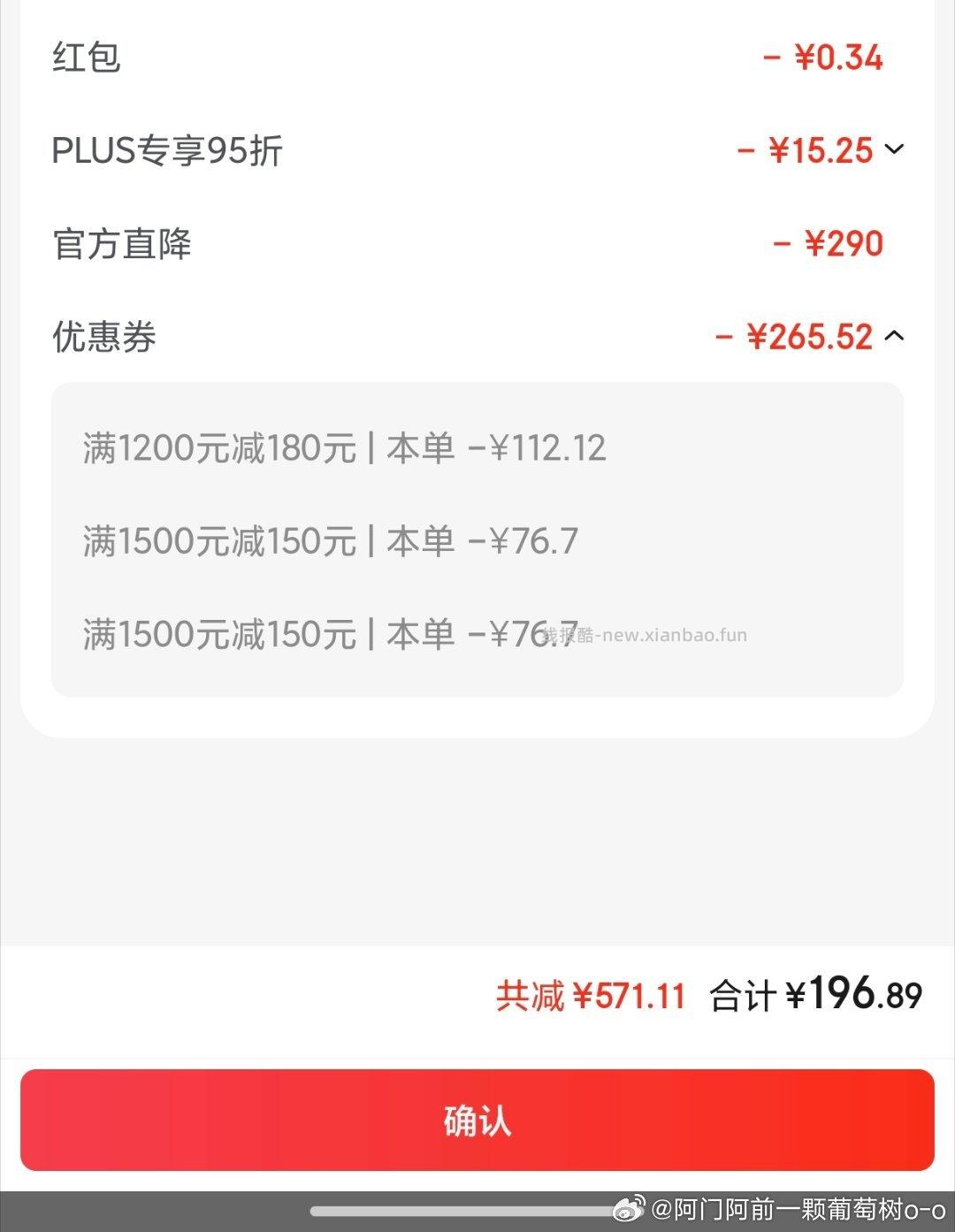Click the upward chevron next to ¥265.52
This screenshot has width=955, height=1232.
(895, 336)
